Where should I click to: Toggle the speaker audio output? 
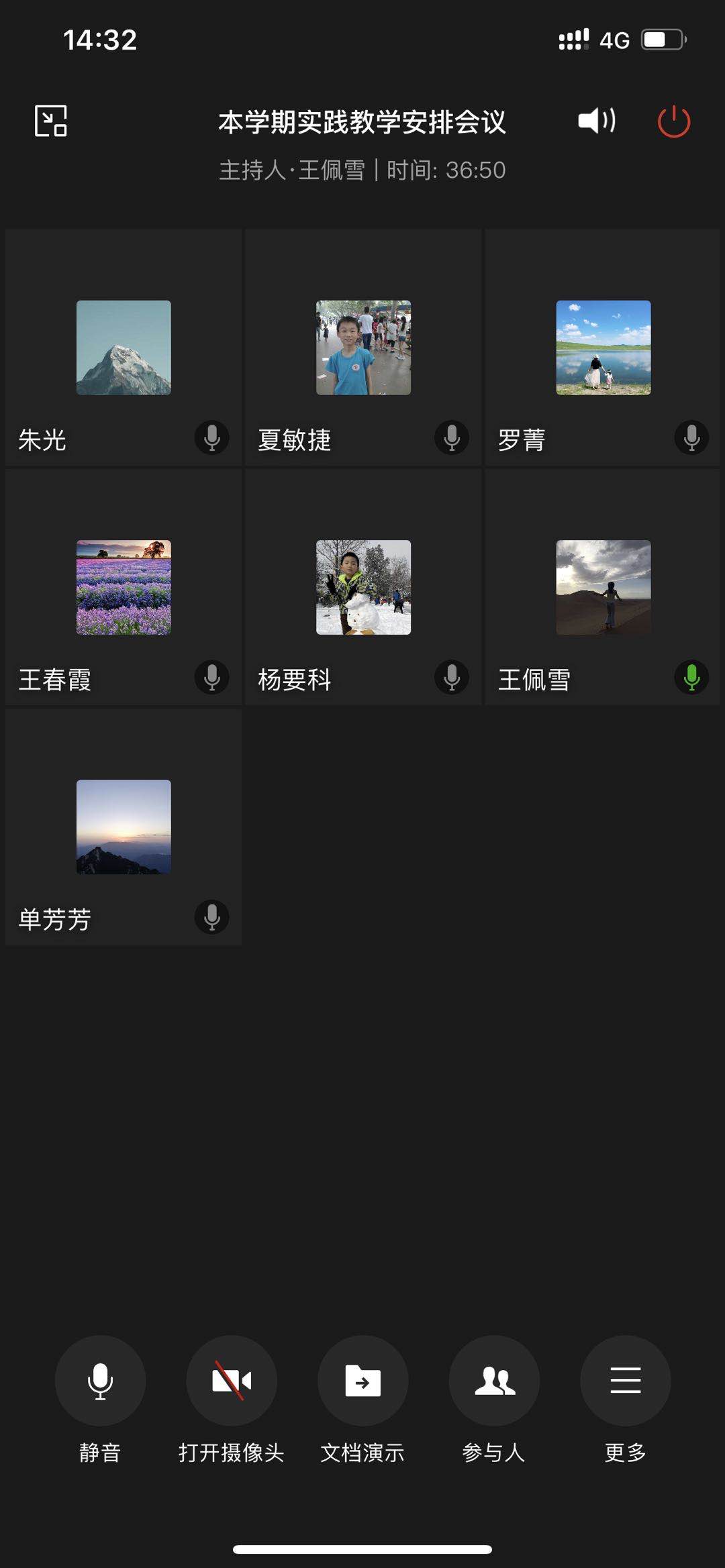[x=596, y=121]
